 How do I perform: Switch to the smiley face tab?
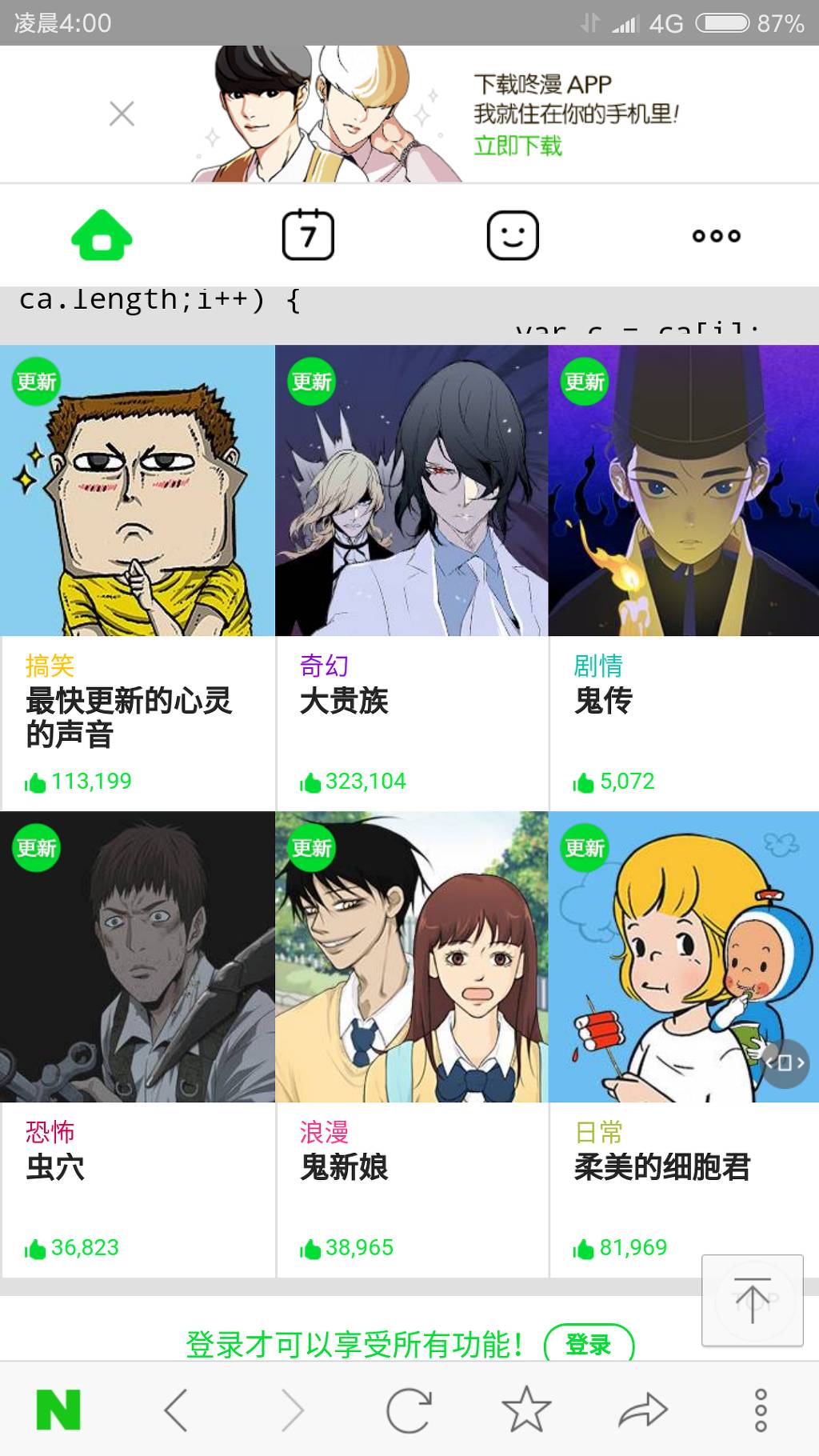(513, 235)
